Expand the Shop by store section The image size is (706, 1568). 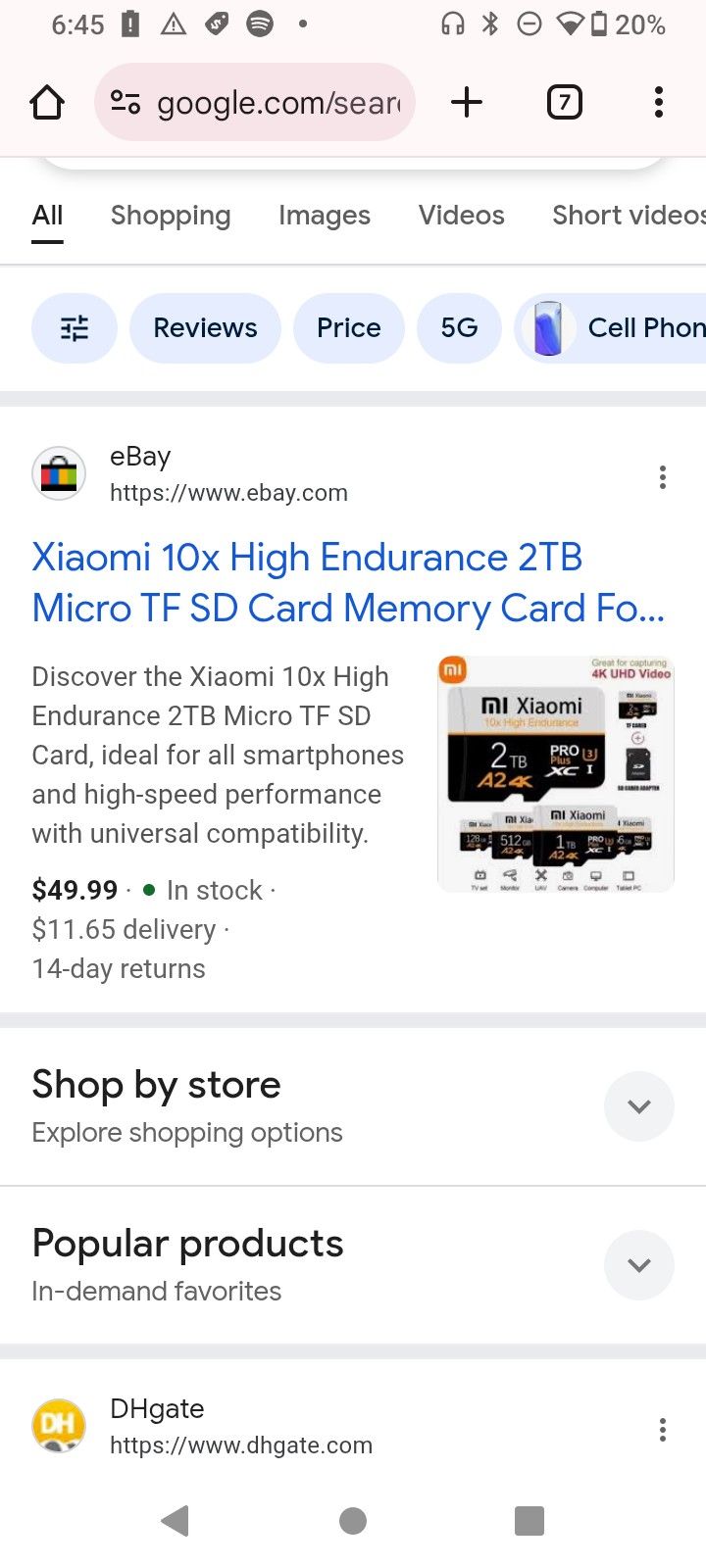[x=638, y=1106]
